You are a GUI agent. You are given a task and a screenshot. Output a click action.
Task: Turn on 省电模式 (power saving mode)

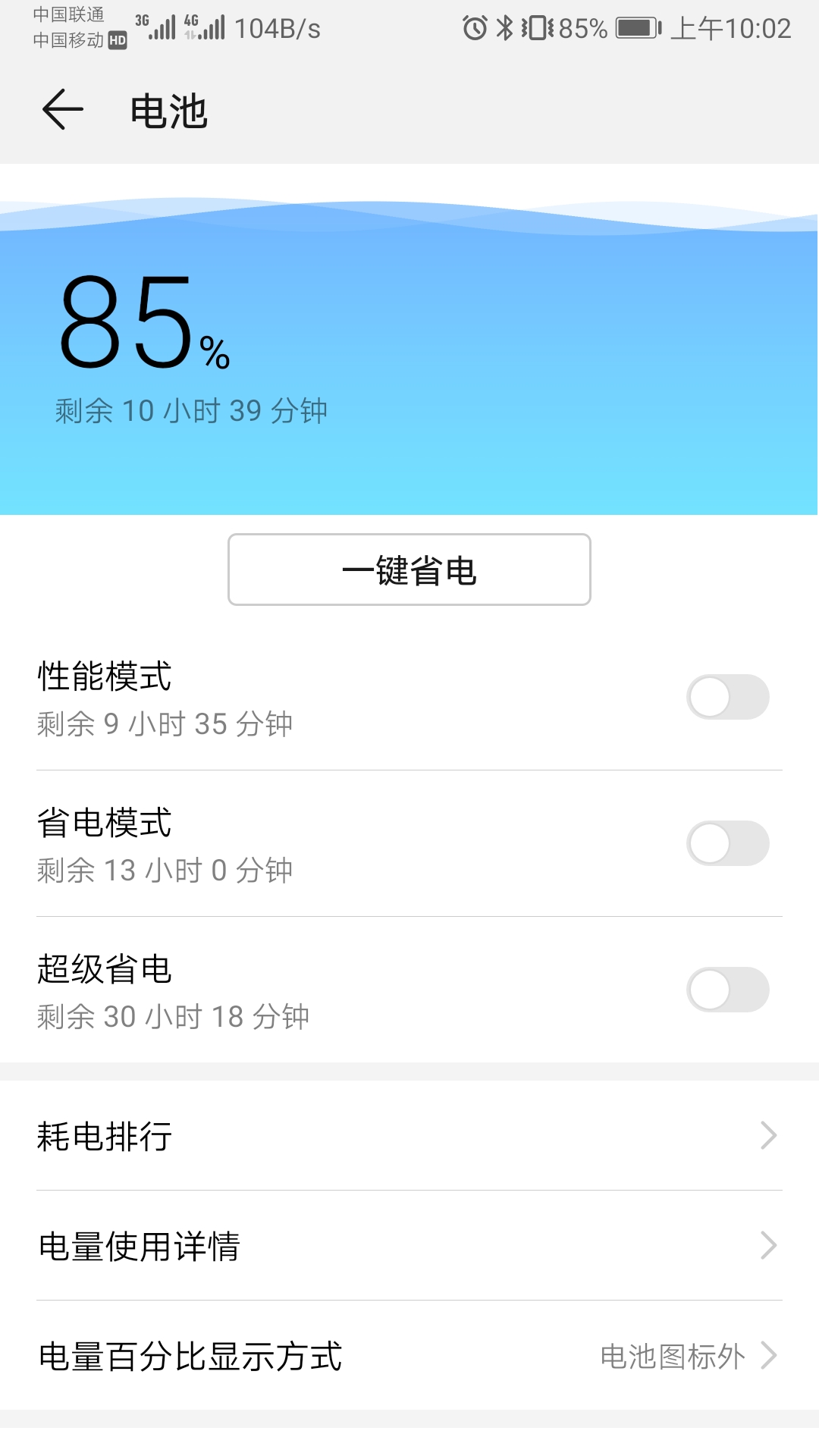727,843
